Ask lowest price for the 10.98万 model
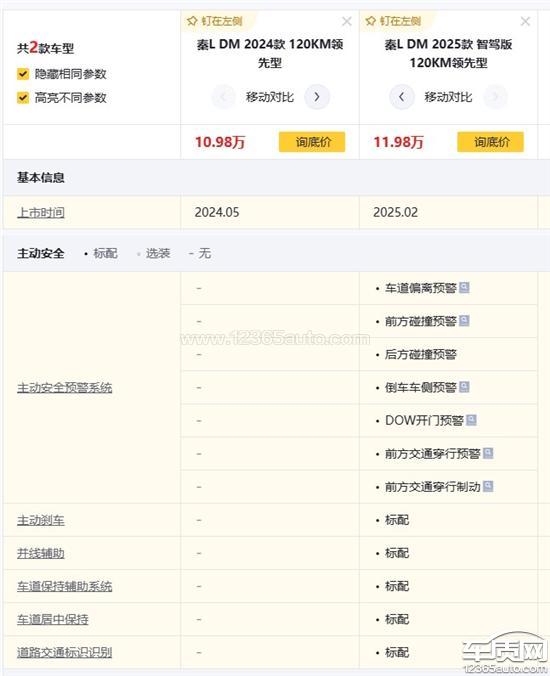The height and width of the screenshot is (676, 550). [312, 142]
